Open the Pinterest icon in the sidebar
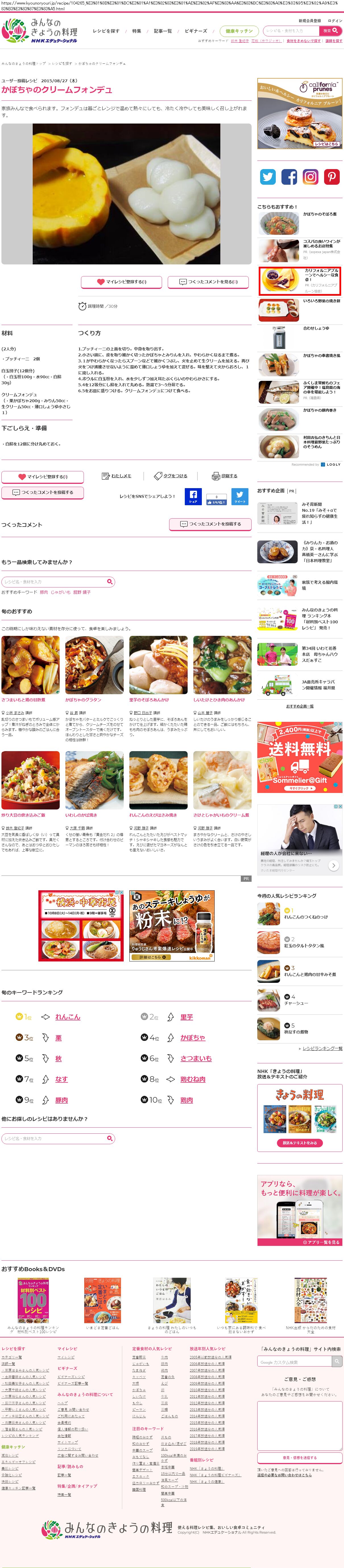The image size is (344, 1568). click(332, 176)
